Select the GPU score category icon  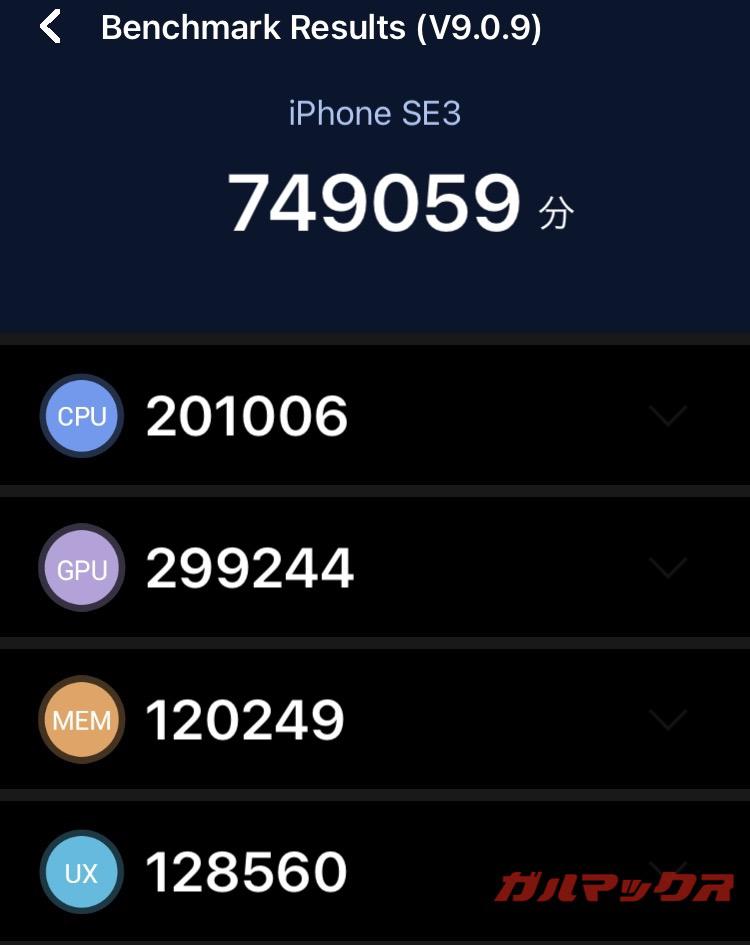81,568
